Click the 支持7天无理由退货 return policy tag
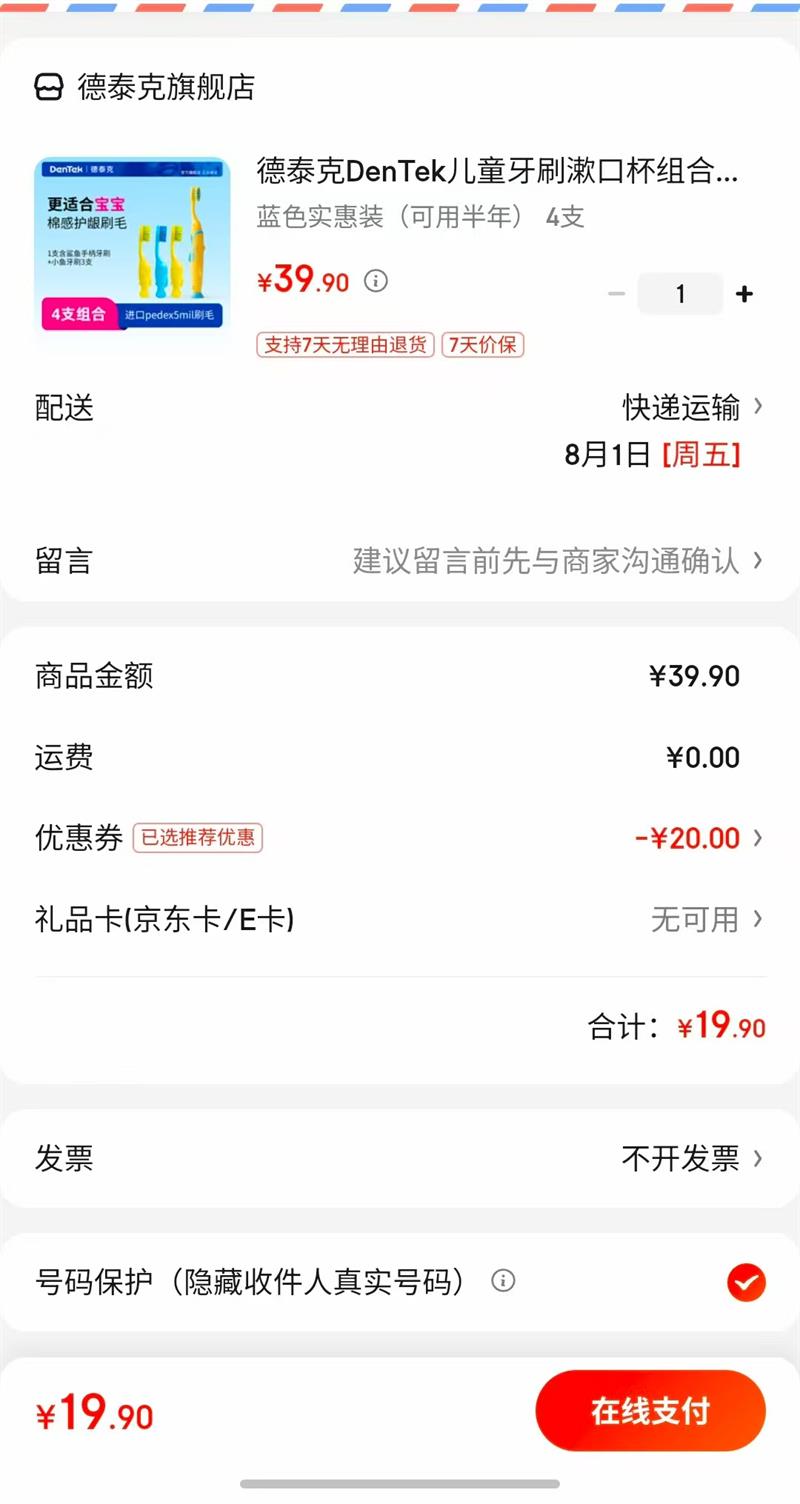This screenshot has height=1504, width=800. click(345, 344)
